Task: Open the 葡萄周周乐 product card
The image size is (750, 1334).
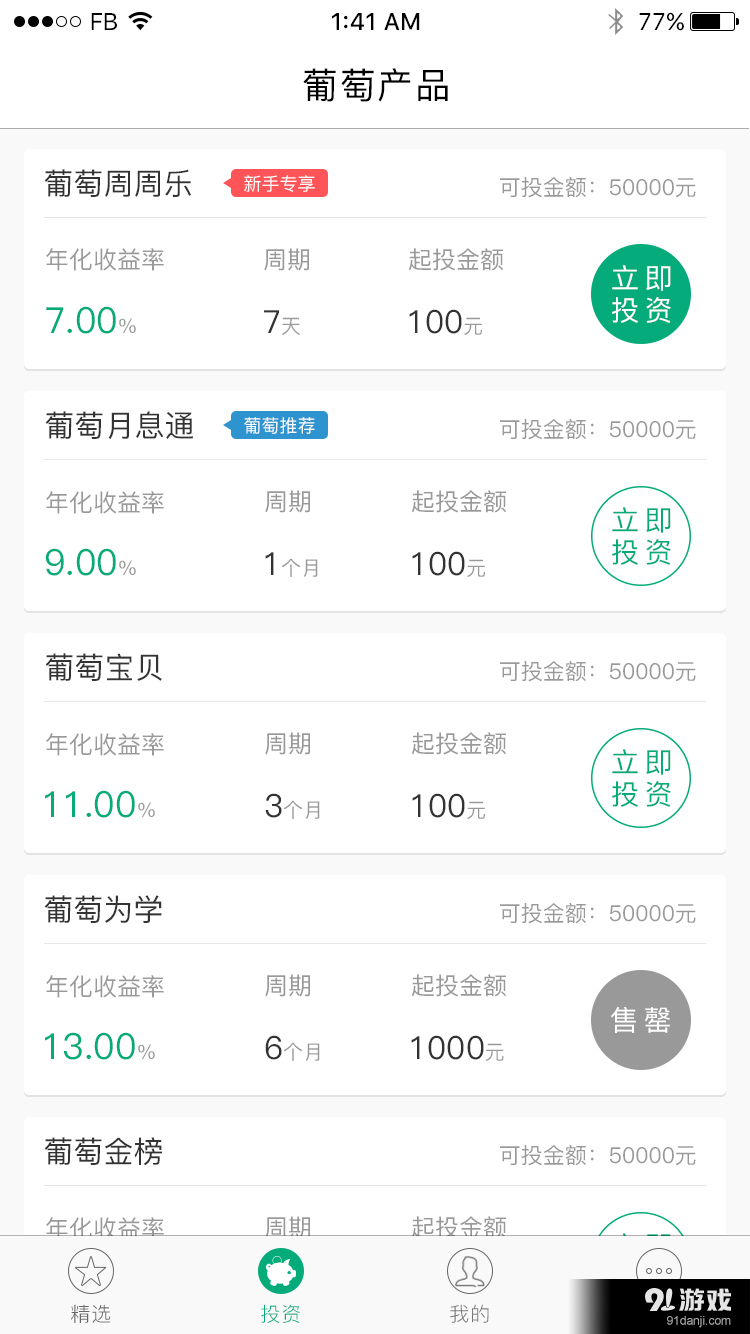Action: point(118,184)
